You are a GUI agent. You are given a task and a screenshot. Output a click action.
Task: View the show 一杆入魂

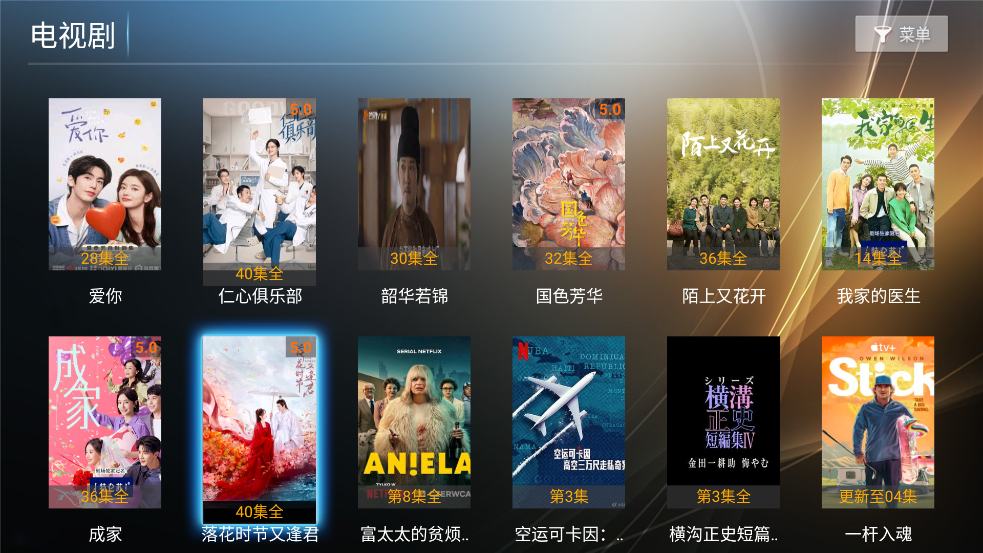(877, 422)
